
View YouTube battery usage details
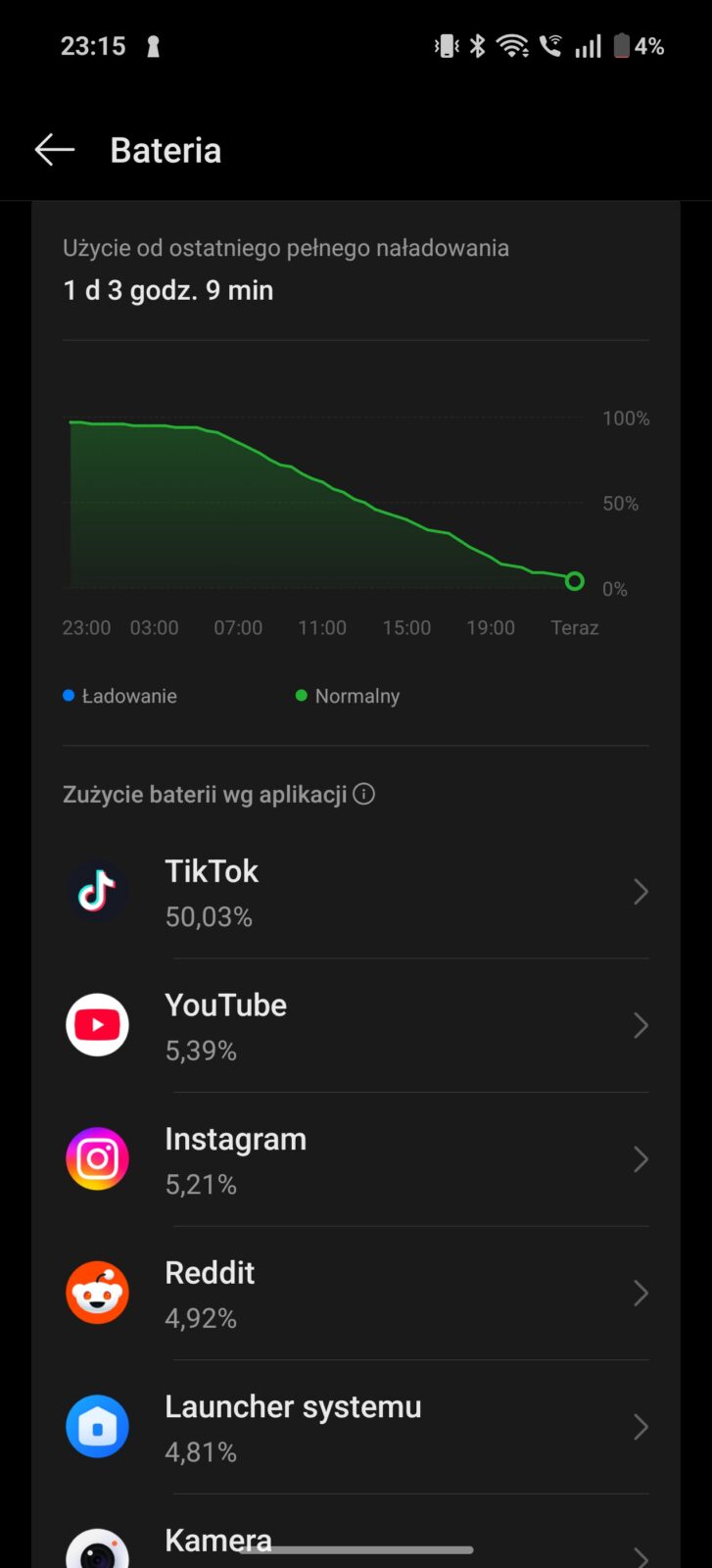point(356,1026)
